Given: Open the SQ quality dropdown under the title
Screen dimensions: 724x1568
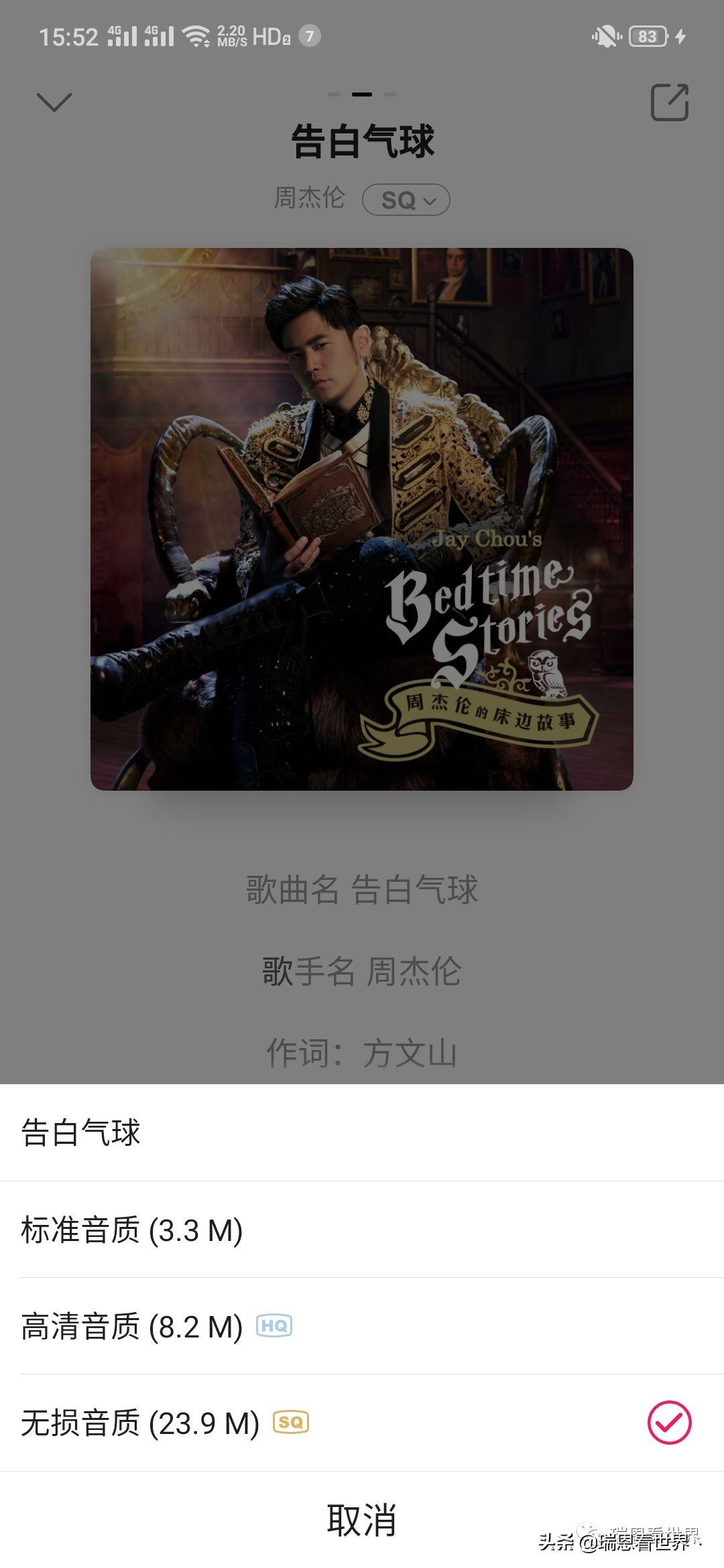Looking at the screenshot, I should click(x=408, y=199).
